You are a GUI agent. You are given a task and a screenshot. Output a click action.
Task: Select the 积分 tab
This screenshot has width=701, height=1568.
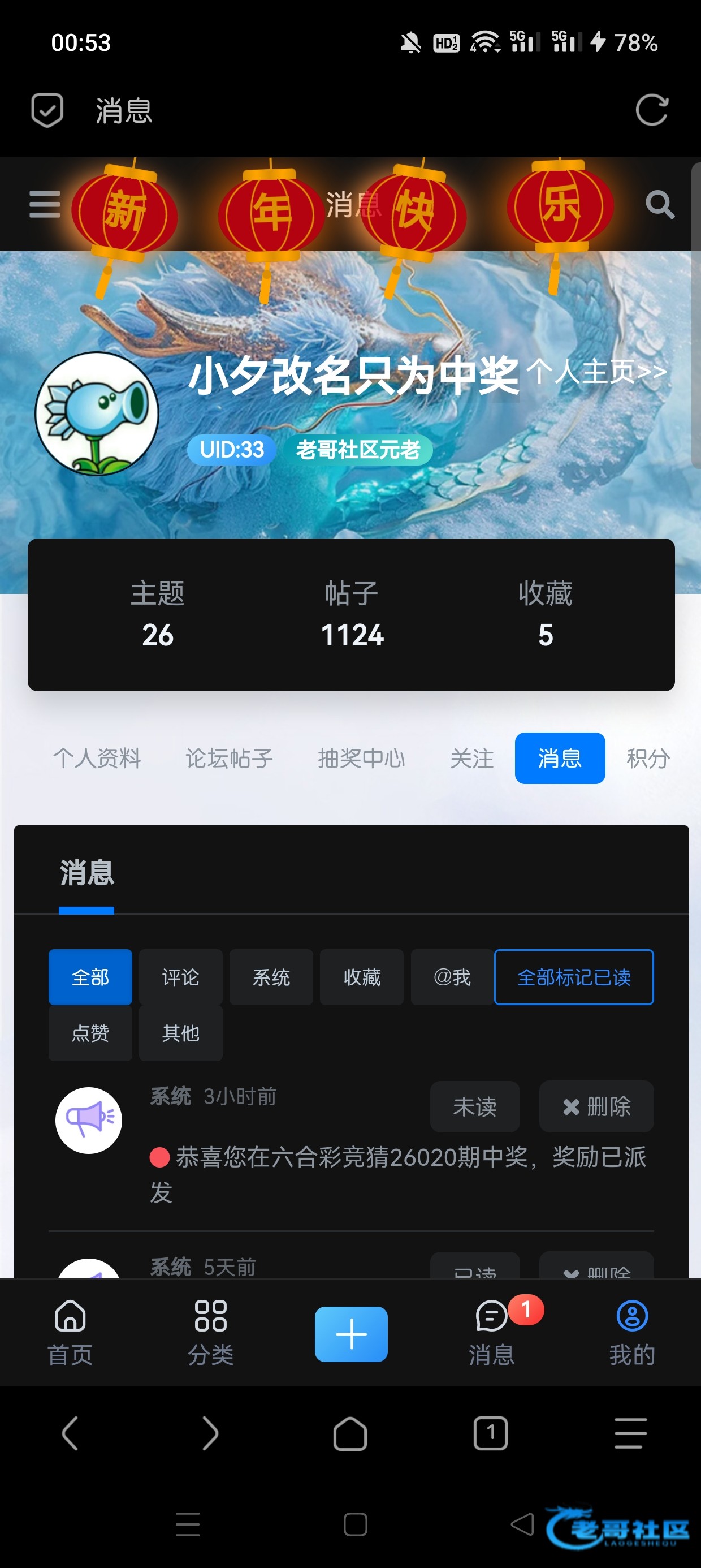point(648,759)
